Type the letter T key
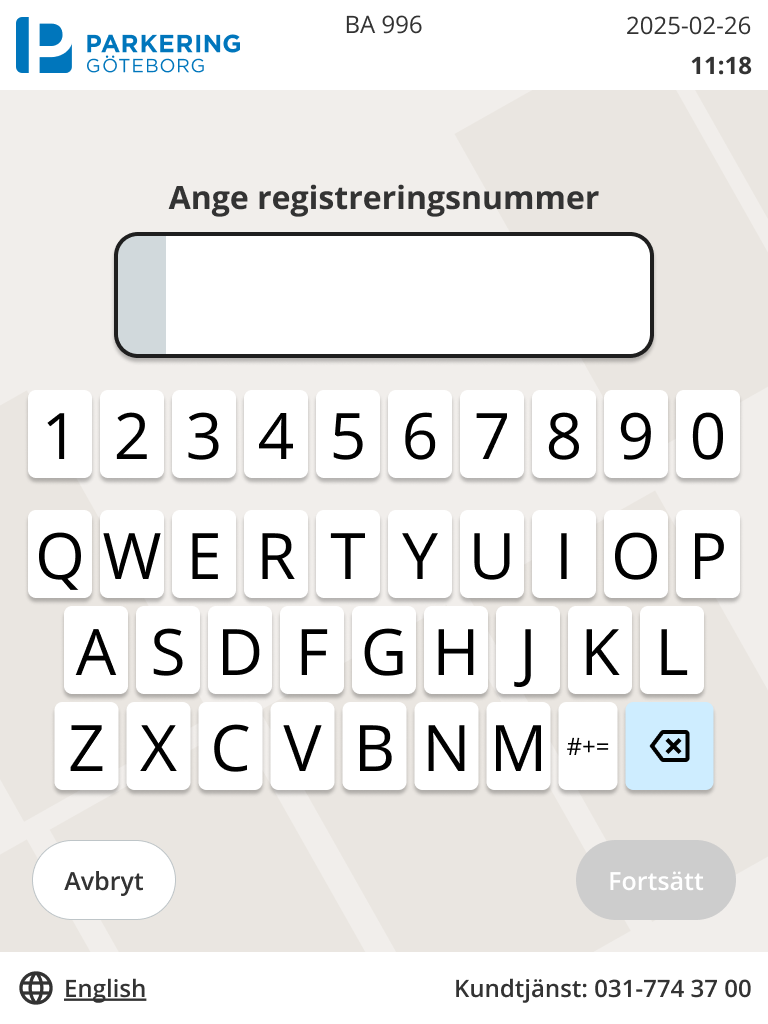This screenshot has width=768, height=1024. pyautogui.click(x=348, y=555)
